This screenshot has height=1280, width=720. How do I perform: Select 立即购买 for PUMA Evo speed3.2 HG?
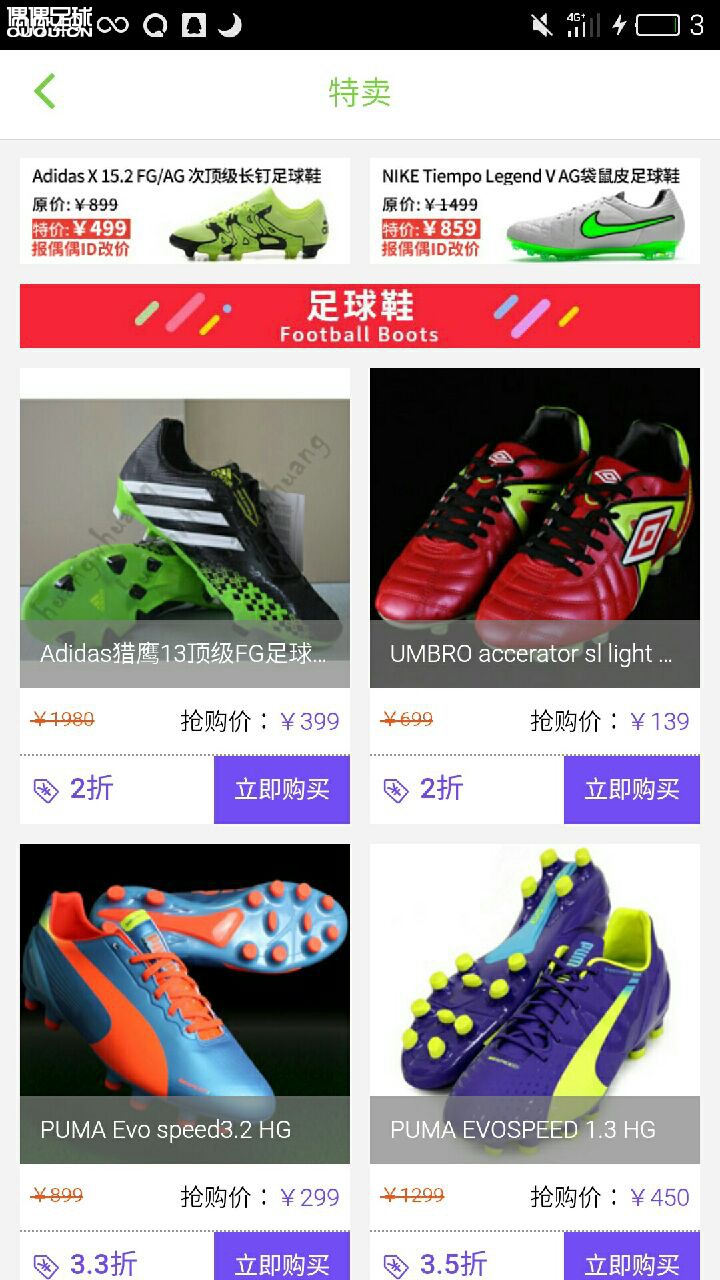tap(282, 1260)
